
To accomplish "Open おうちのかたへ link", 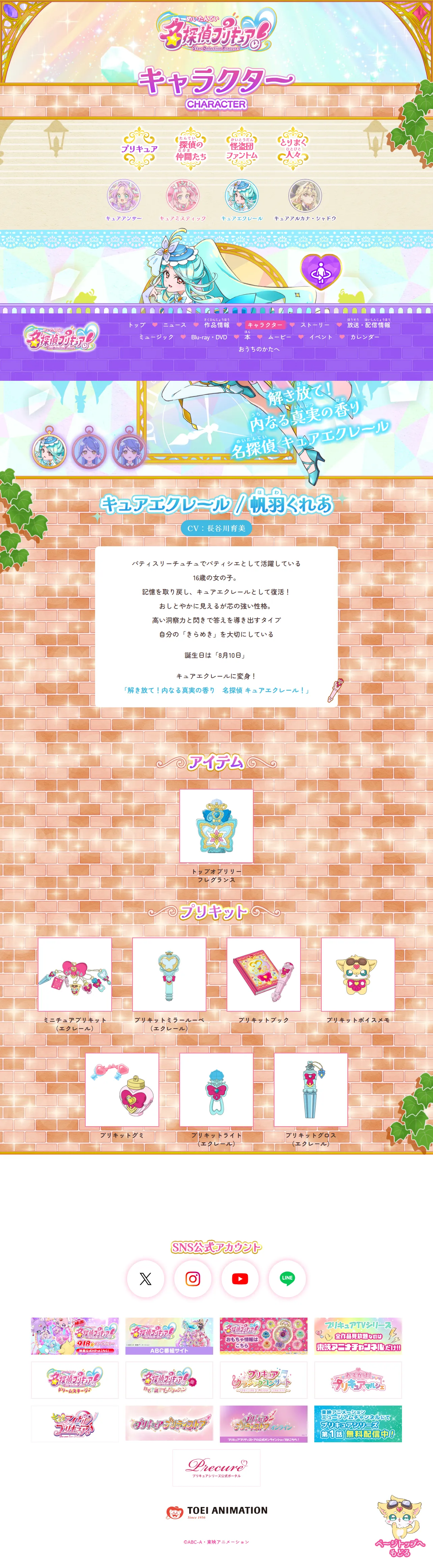I will [259, 349].
